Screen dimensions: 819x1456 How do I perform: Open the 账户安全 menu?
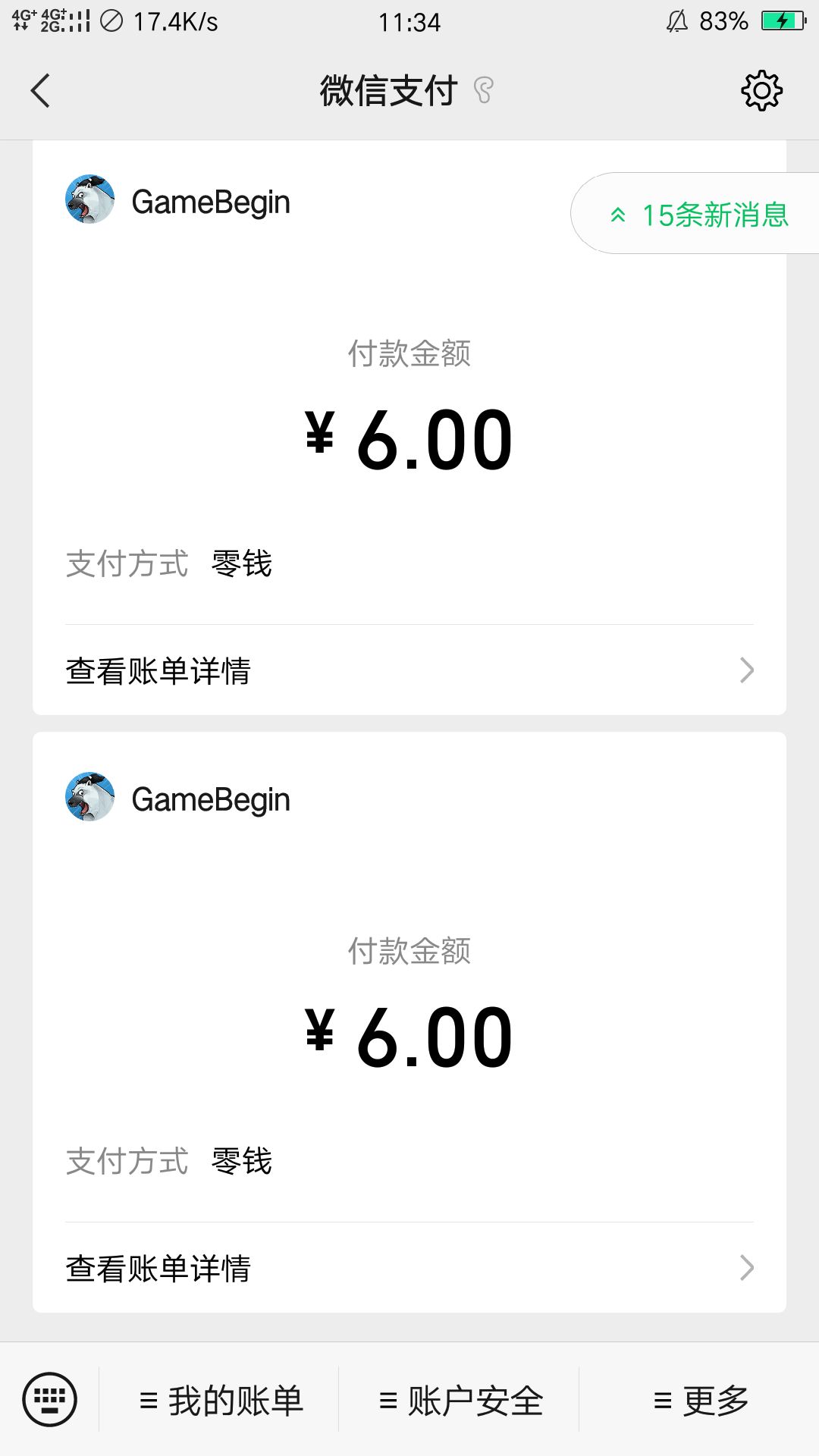coord(460,1401)
